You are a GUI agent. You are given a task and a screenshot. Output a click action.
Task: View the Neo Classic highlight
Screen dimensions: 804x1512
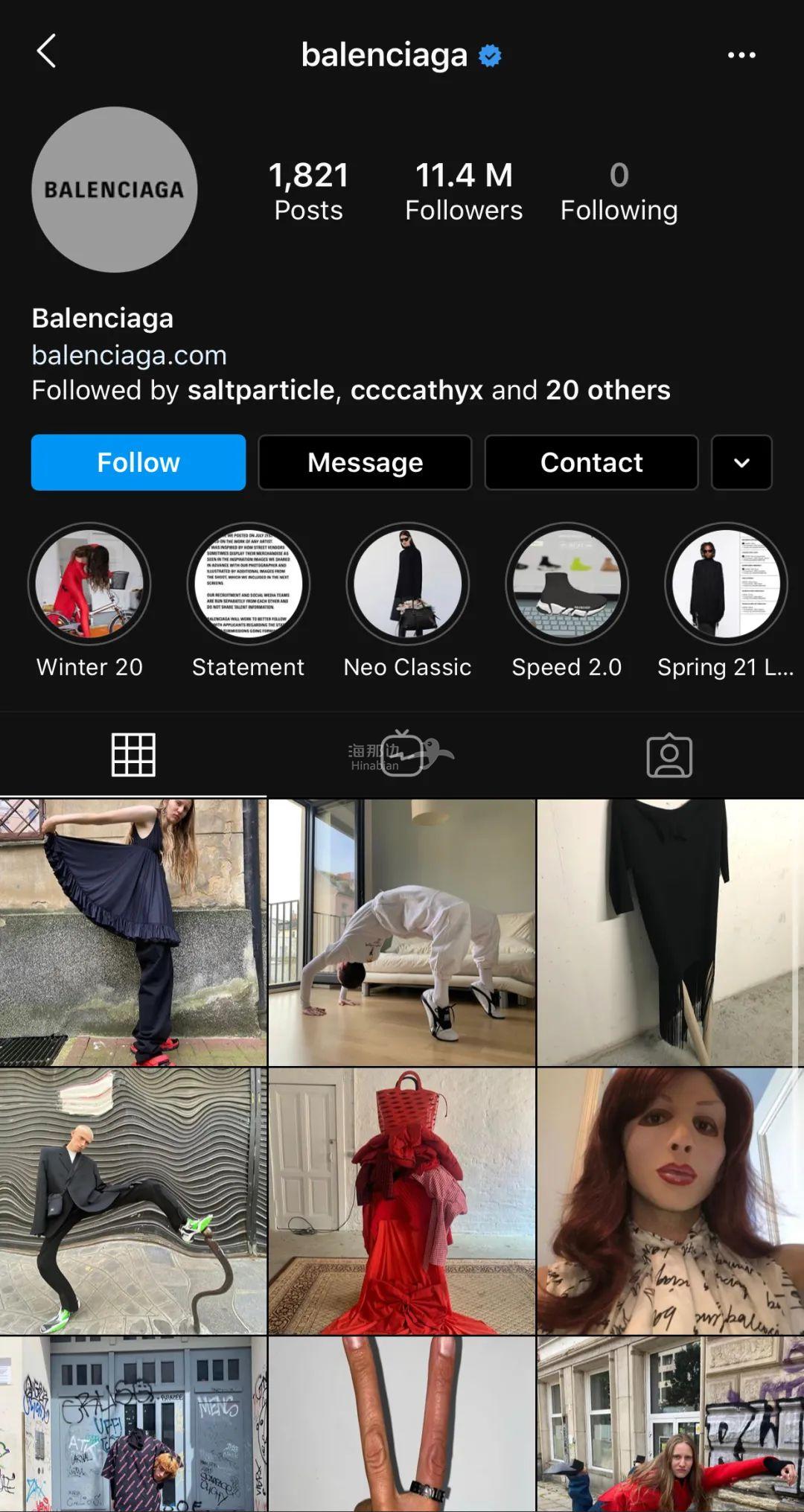point(407,584)
